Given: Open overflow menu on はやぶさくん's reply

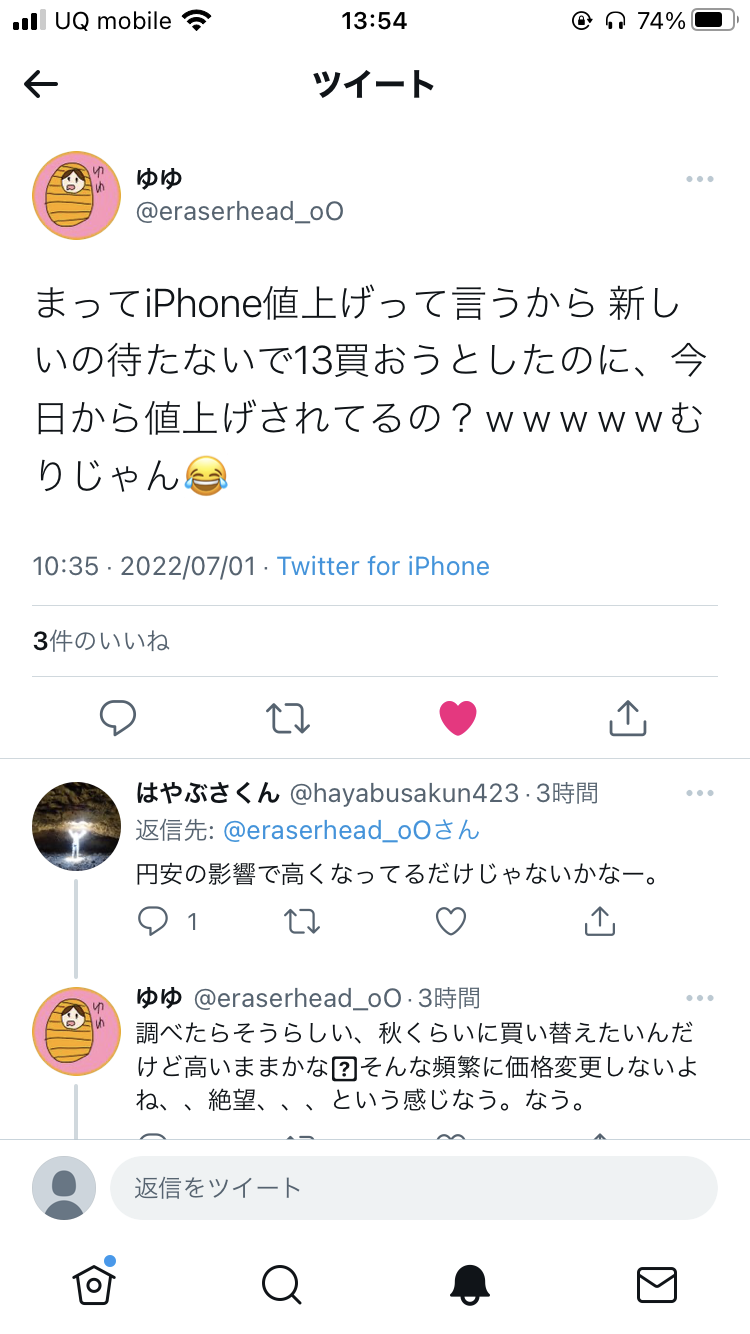Looking at the screenshot, I should tap(699, 794).
